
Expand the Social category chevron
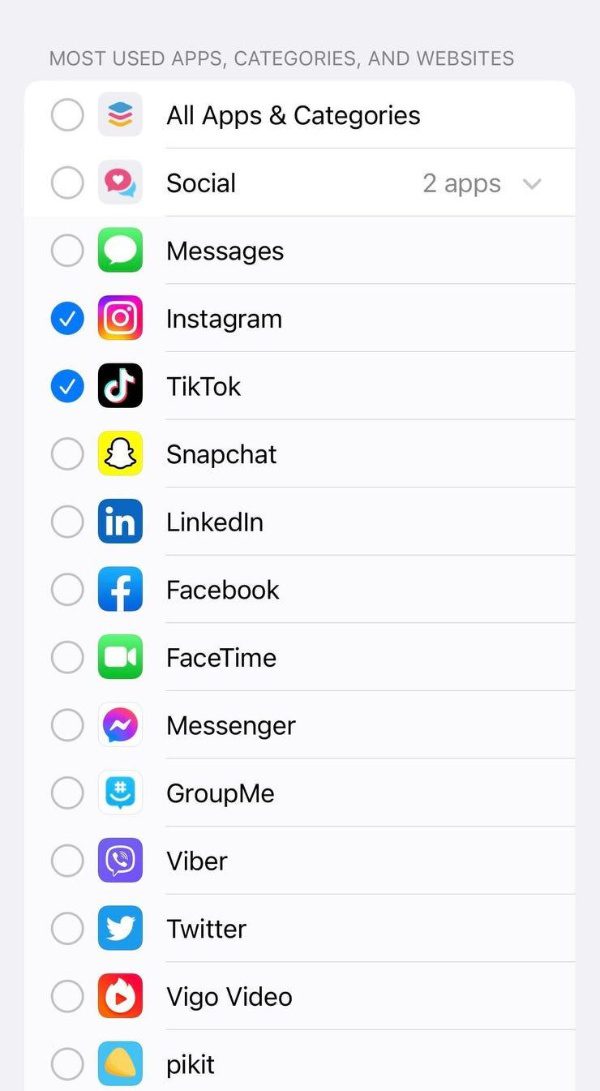[x=532, y=184]
